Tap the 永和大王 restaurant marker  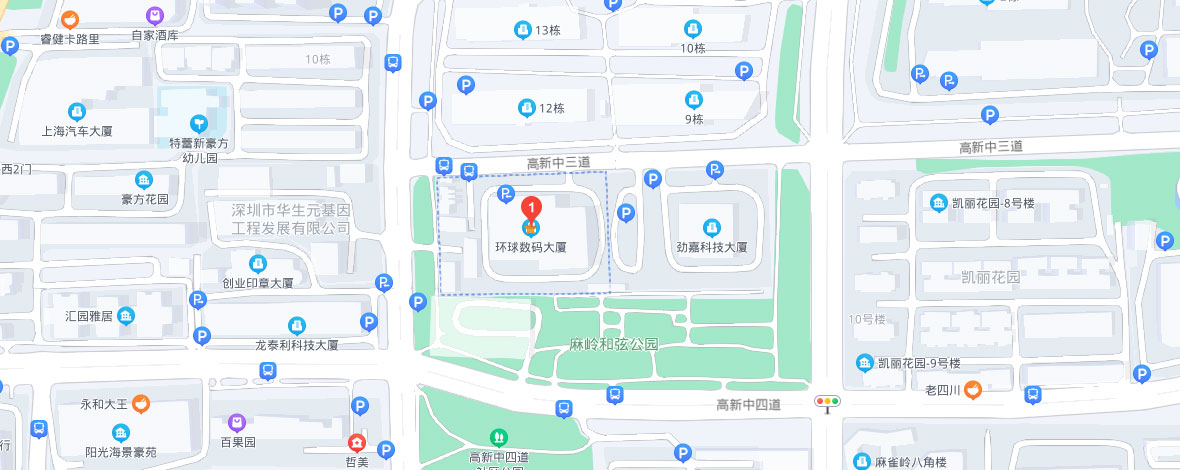pos(141,404)
